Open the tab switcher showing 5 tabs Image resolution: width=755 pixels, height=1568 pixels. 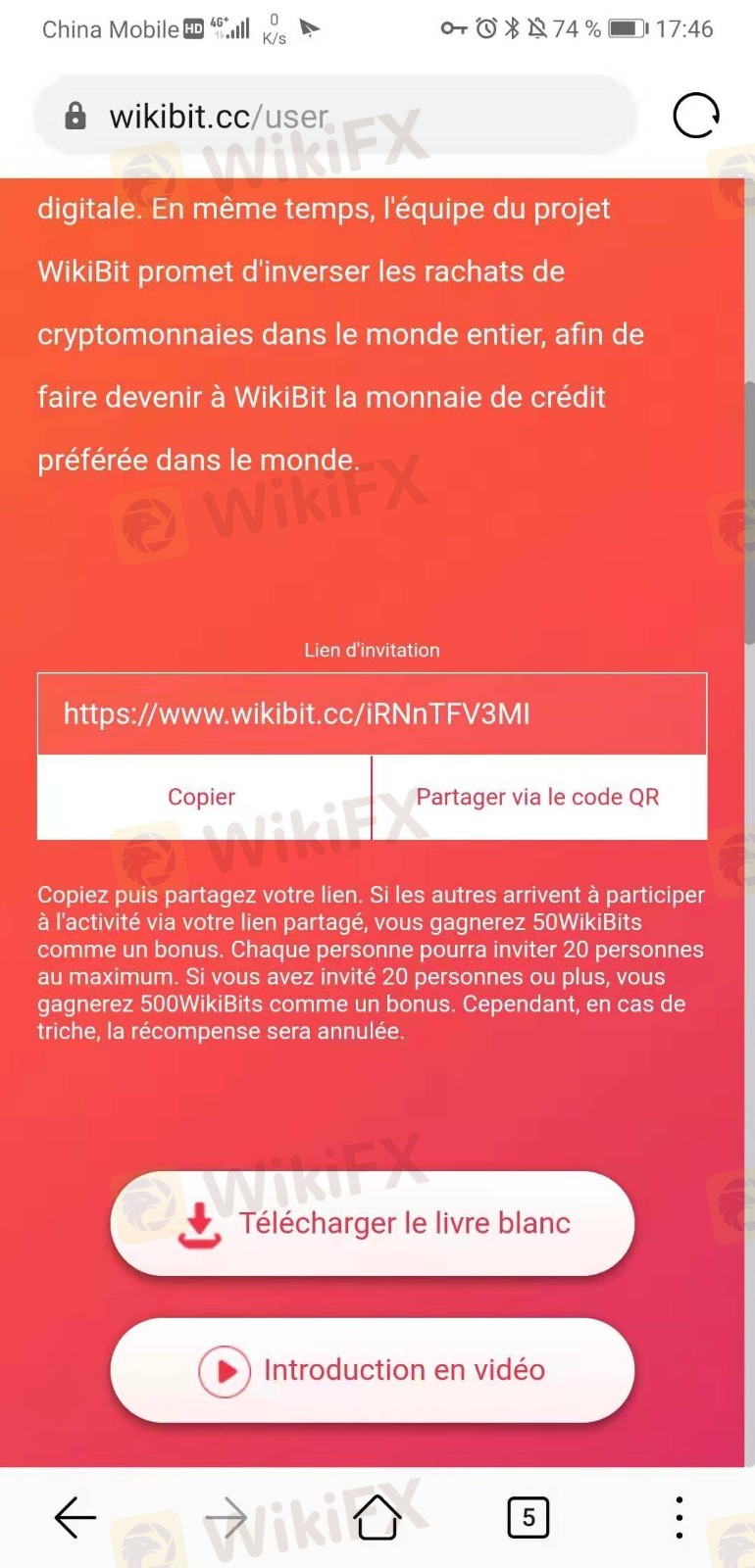528,1517
